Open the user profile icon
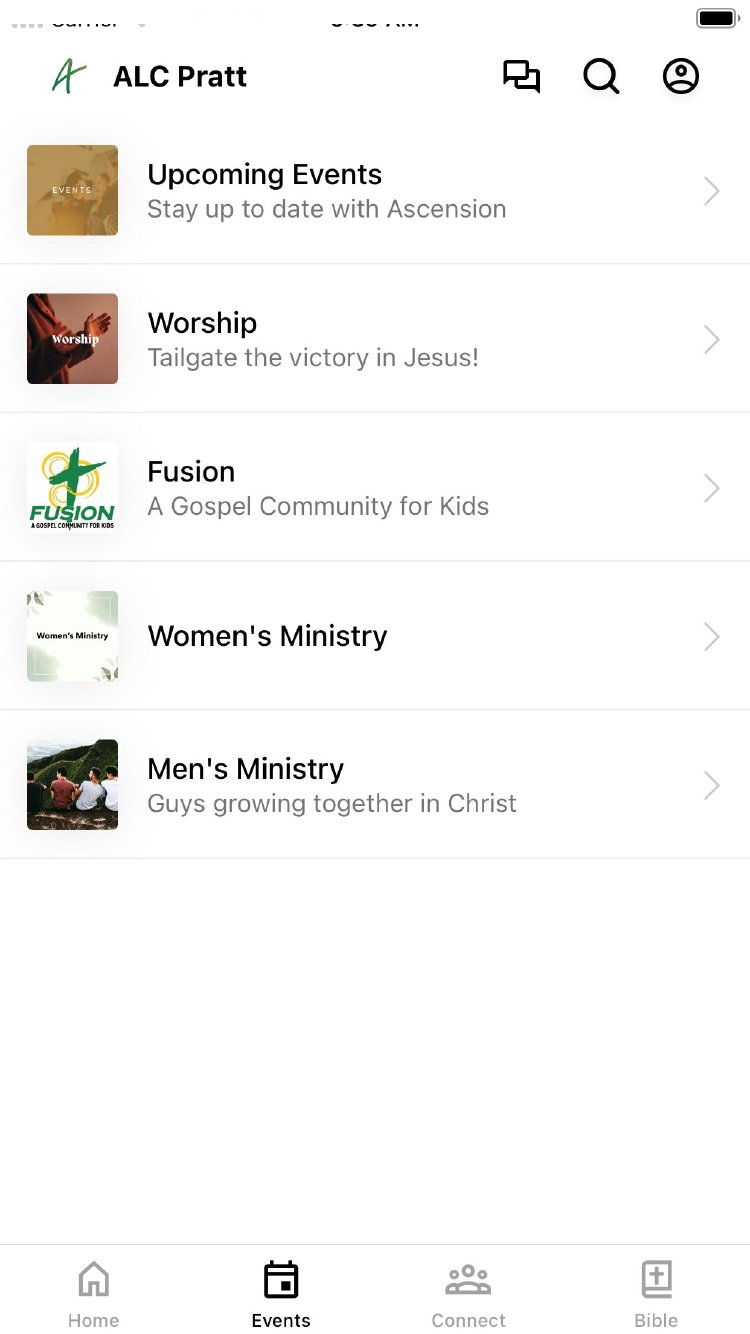Screen dimensions: 750x1334 pyautogui.click(x=681, y=77)
